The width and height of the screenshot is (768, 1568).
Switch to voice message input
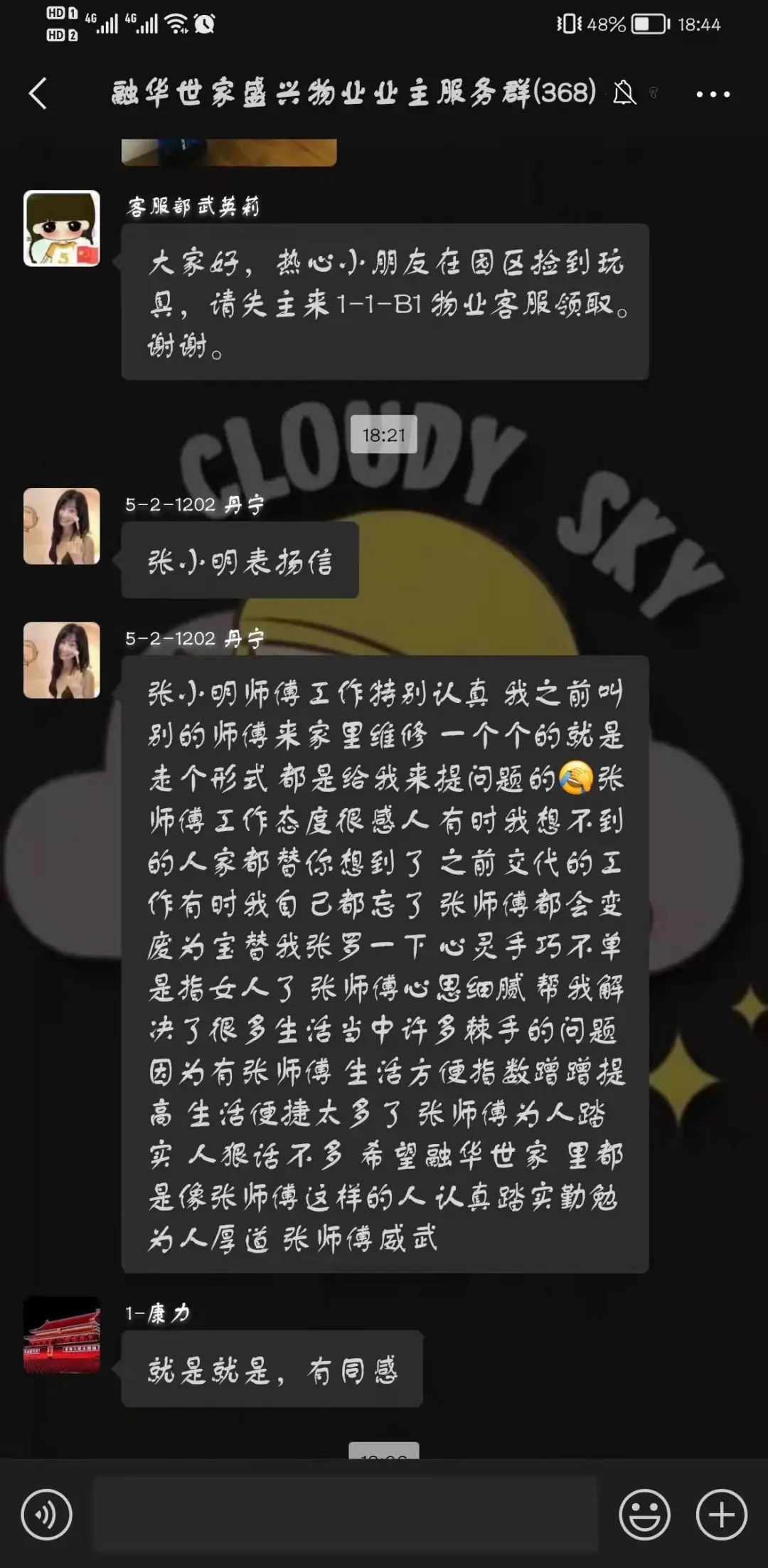47,1515
